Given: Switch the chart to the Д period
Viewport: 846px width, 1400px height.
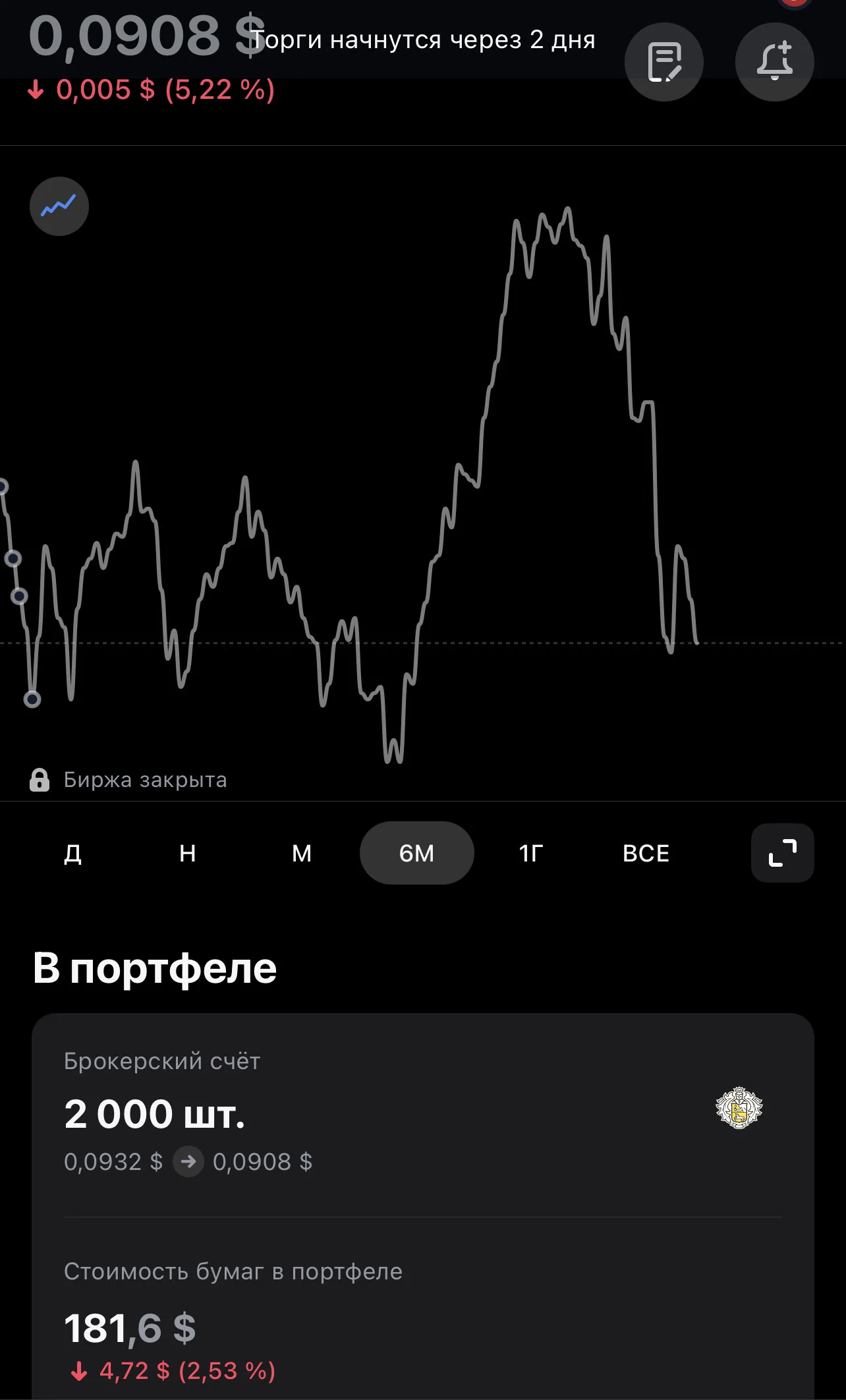Looking at the screenshot, I should (72, 853).
